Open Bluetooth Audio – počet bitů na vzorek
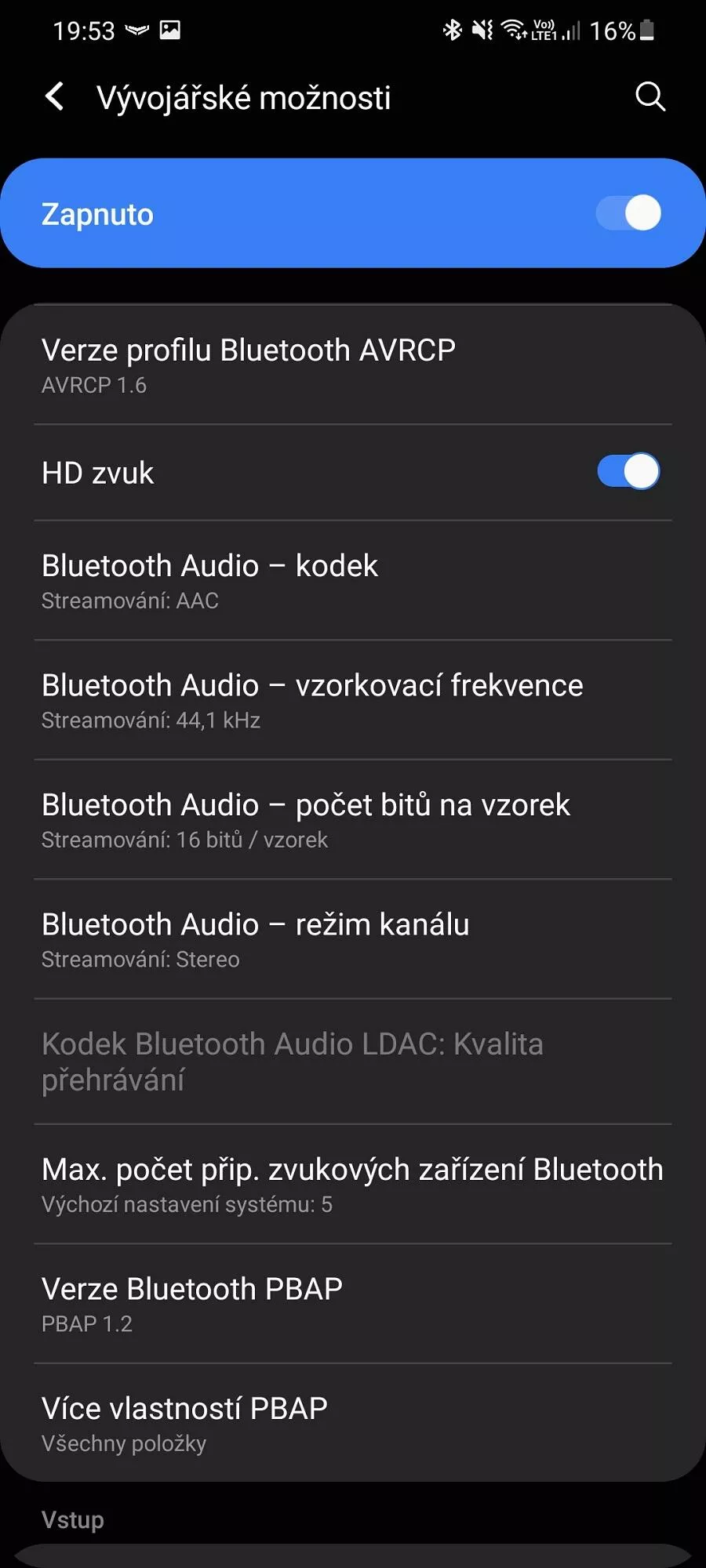The image size is (706, 1568). [353, 820]
